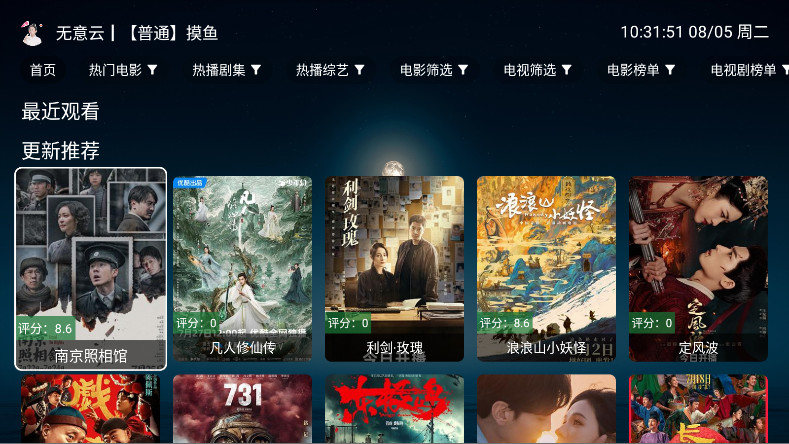Switch to the 首页 tab
This screenshot has height=444, width=789.
click(x=43, y=70)
